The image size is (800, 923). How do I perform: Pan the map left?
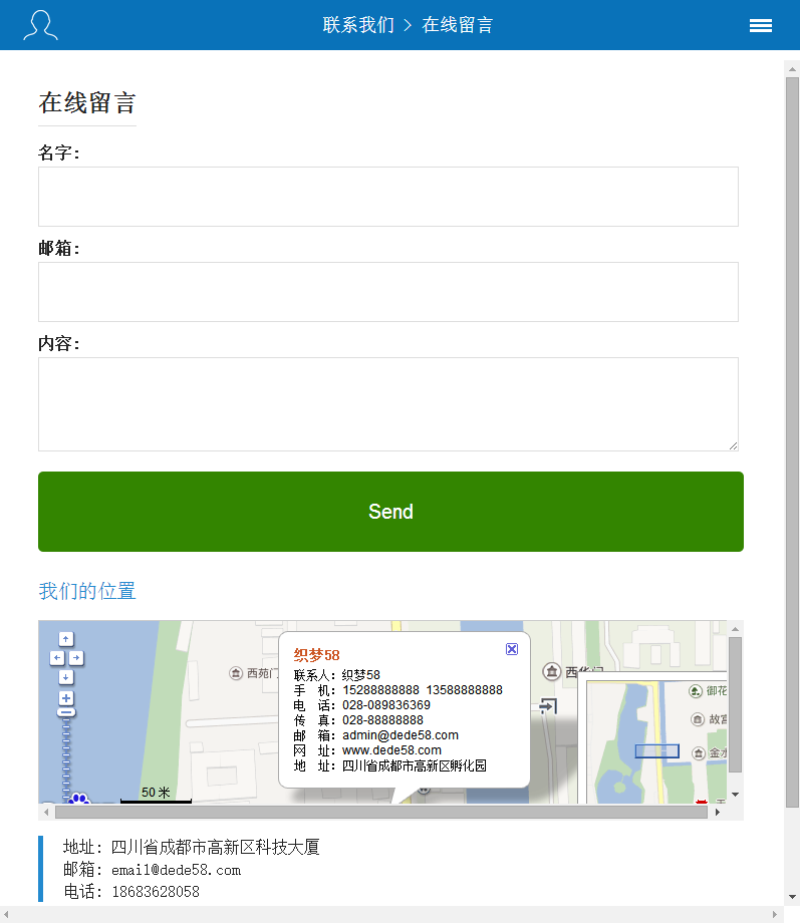pos(56,657)
